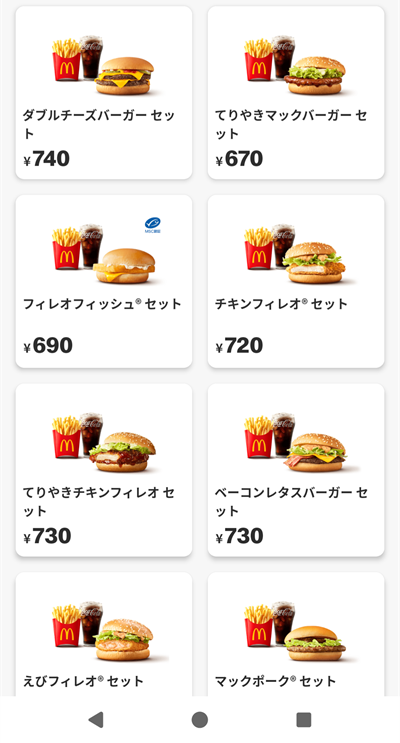Tap the マックポーク セット card
This screenshot has height=743, width=400.
296,634
